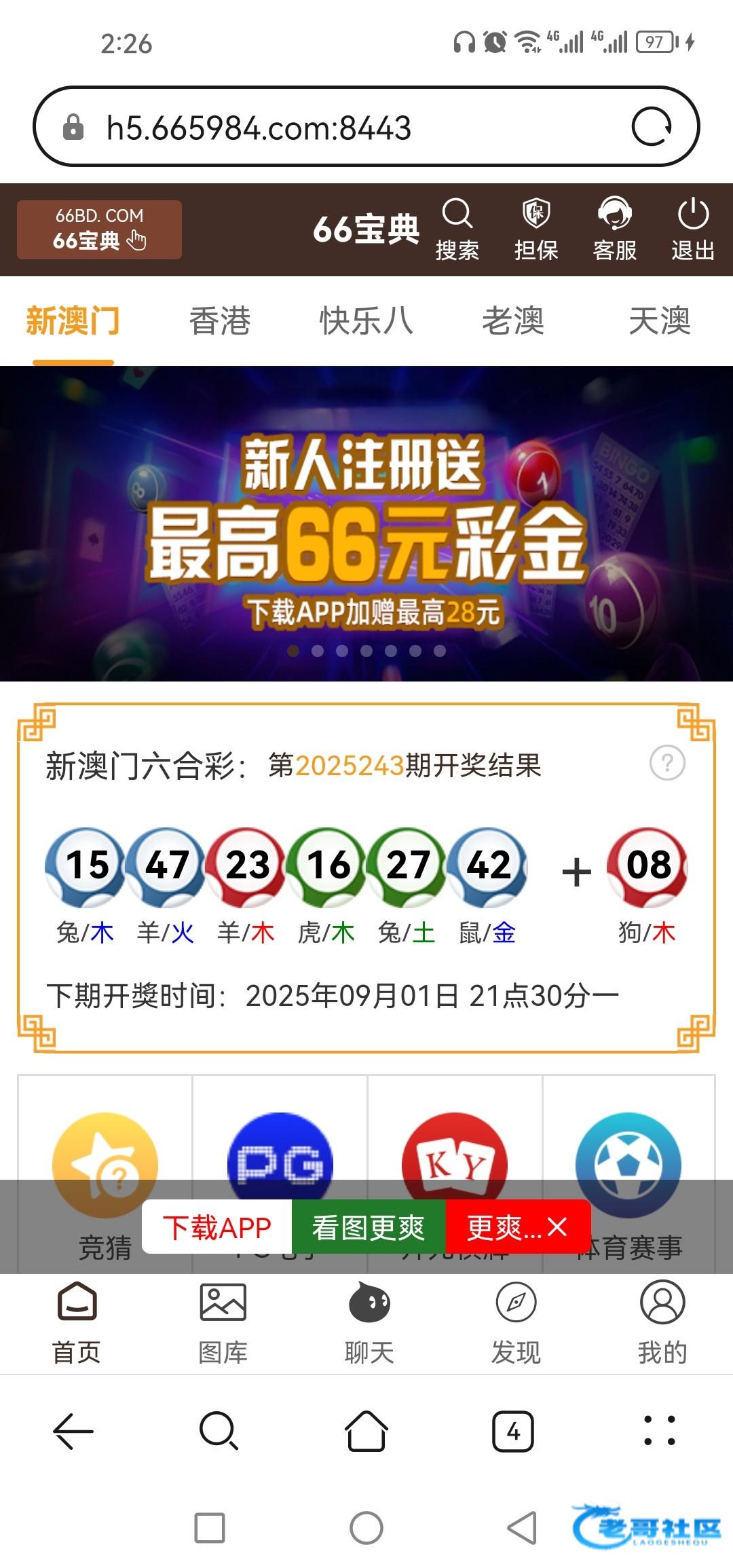Viewport: 733px width, 1568px height.
Task: Open the 66BD.COM 66宝典 button
Action: click(x=99, y=229)
